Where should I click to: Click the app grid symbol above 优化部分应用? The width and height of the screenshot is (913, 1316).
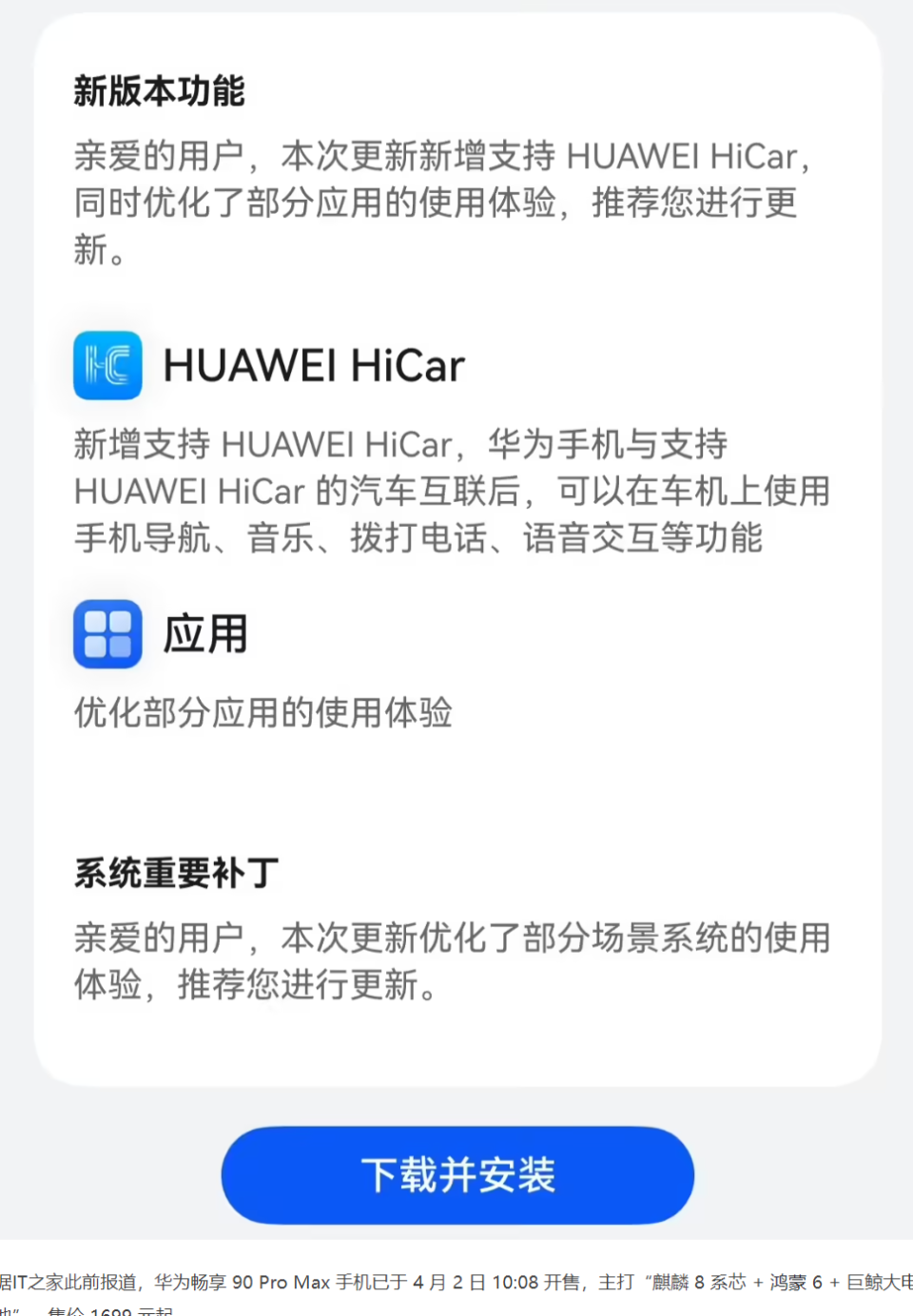(107, 634)
